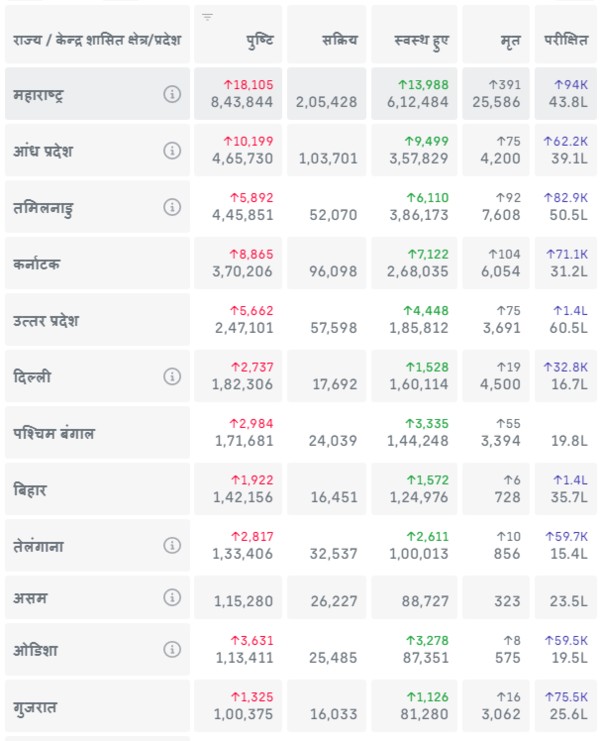Tap the info icon beside तमिलनाडु
Screen dimensions: 600x741
click(172, 207)
